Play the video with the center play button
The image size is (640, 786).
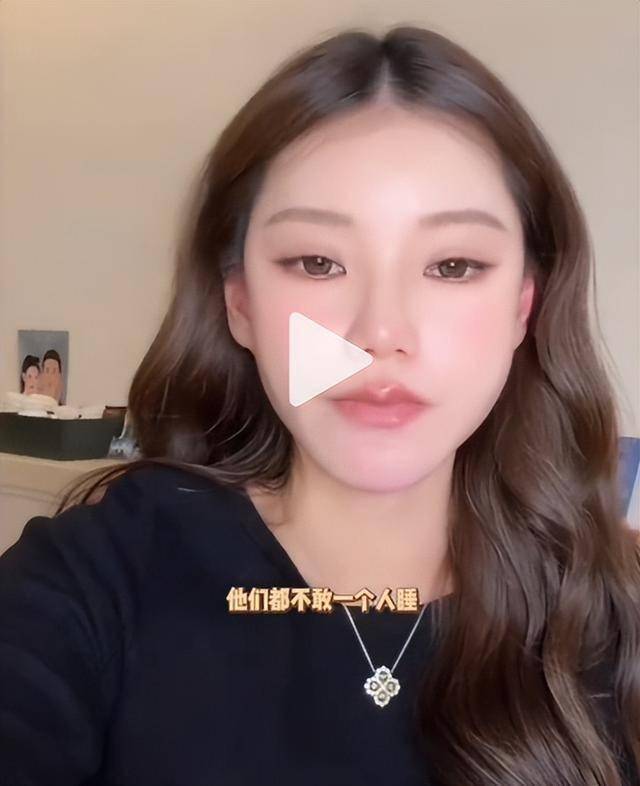(x=323, y=359)
